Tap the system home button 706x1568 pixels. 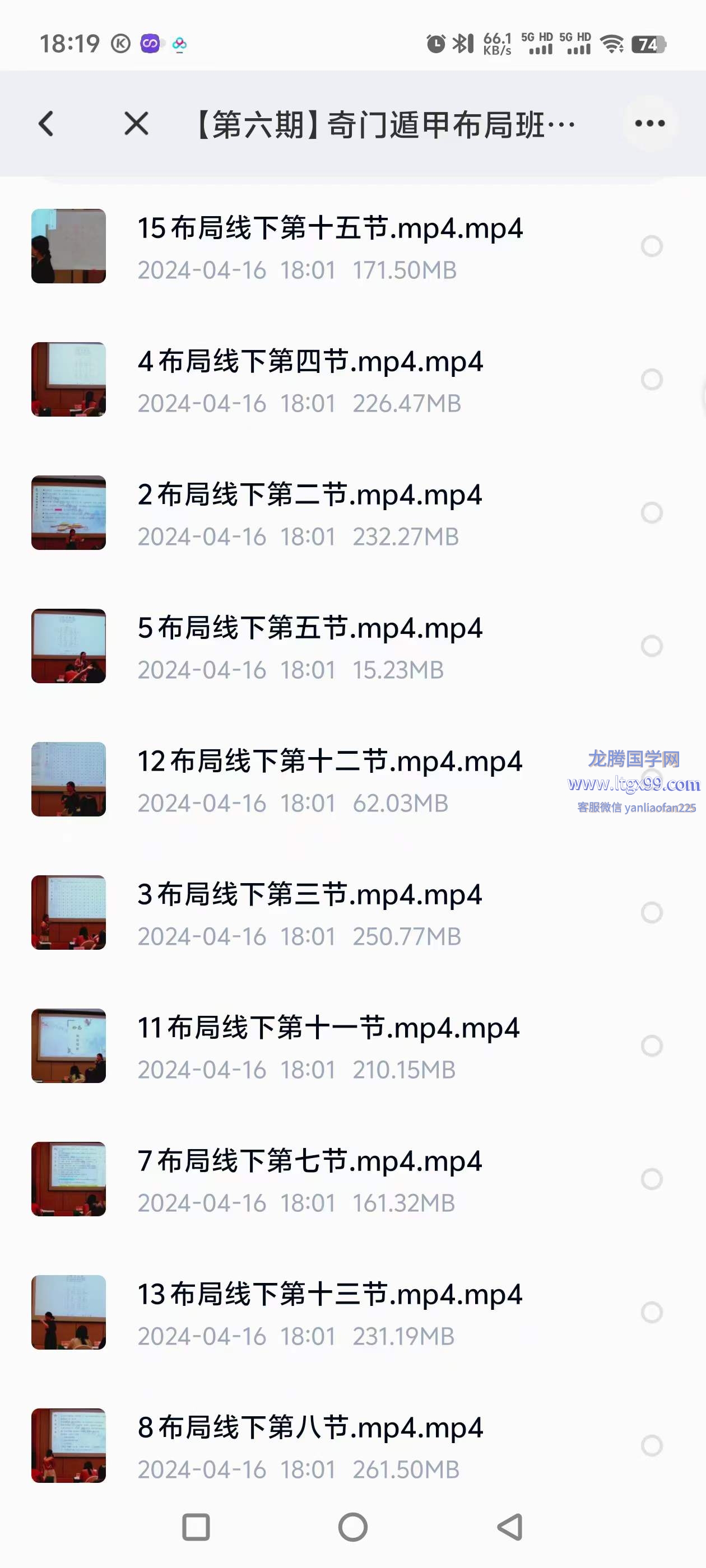click(352, 1527)
